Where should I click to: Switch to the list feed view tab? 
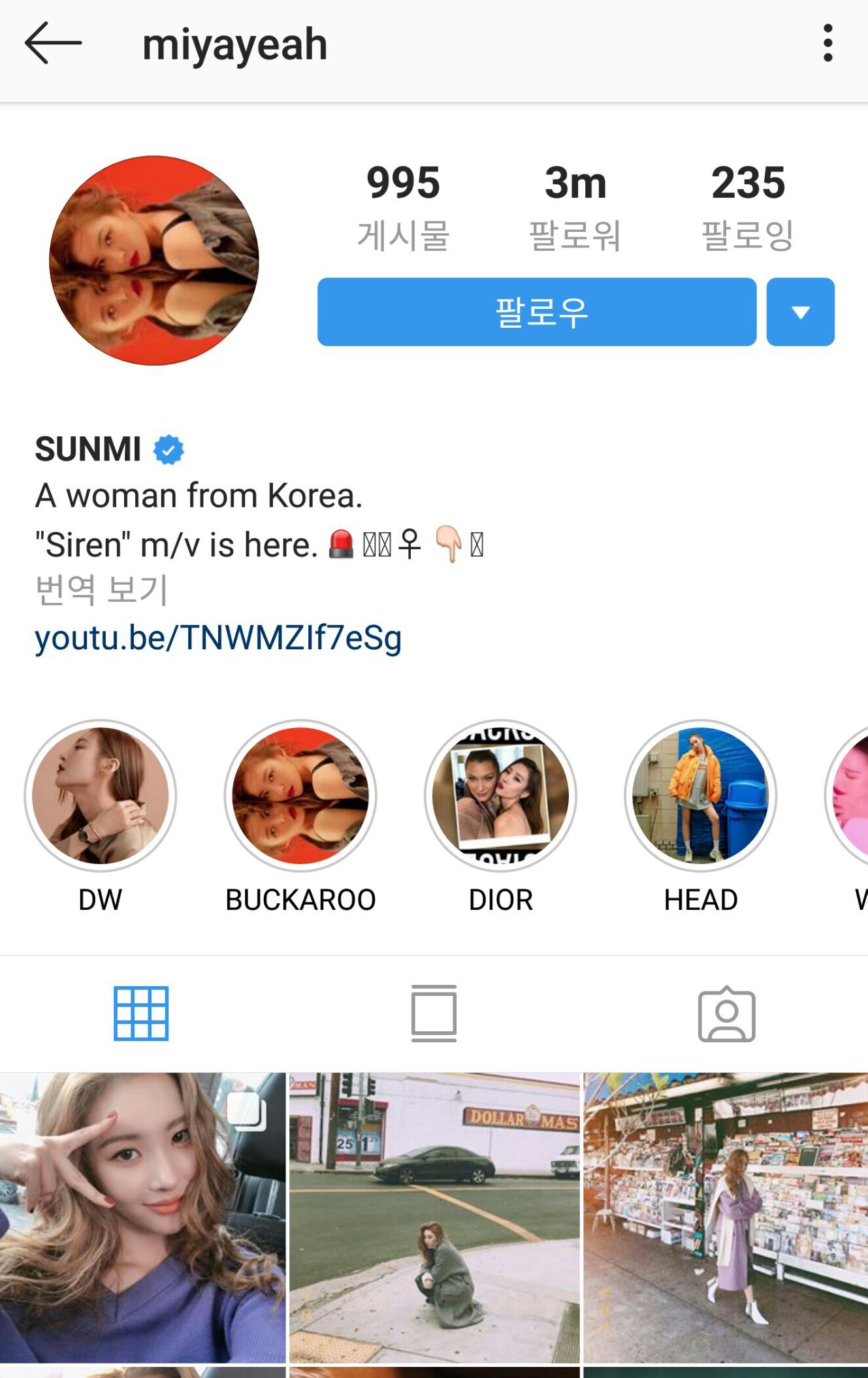(434, 1013)
